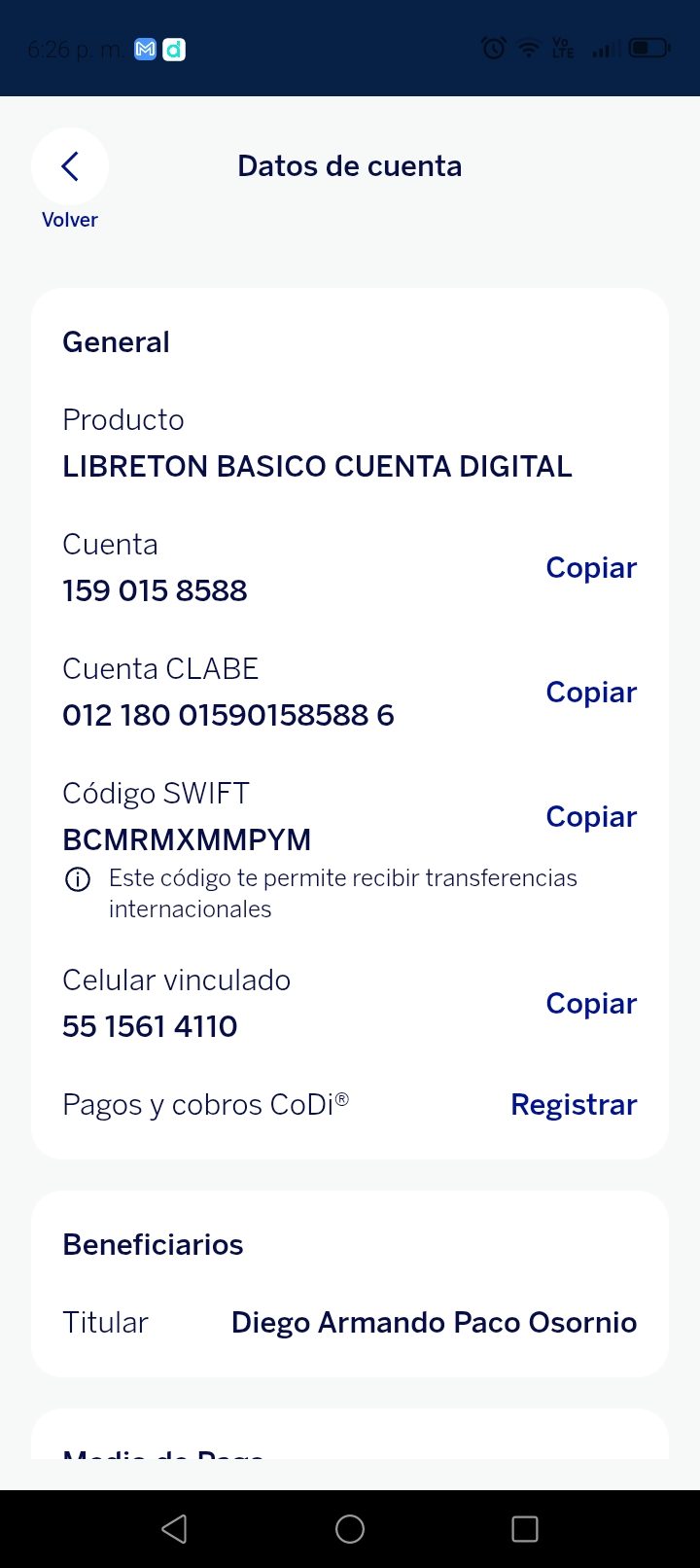Open recent apps from navigation bar

tap(525, 1529)
